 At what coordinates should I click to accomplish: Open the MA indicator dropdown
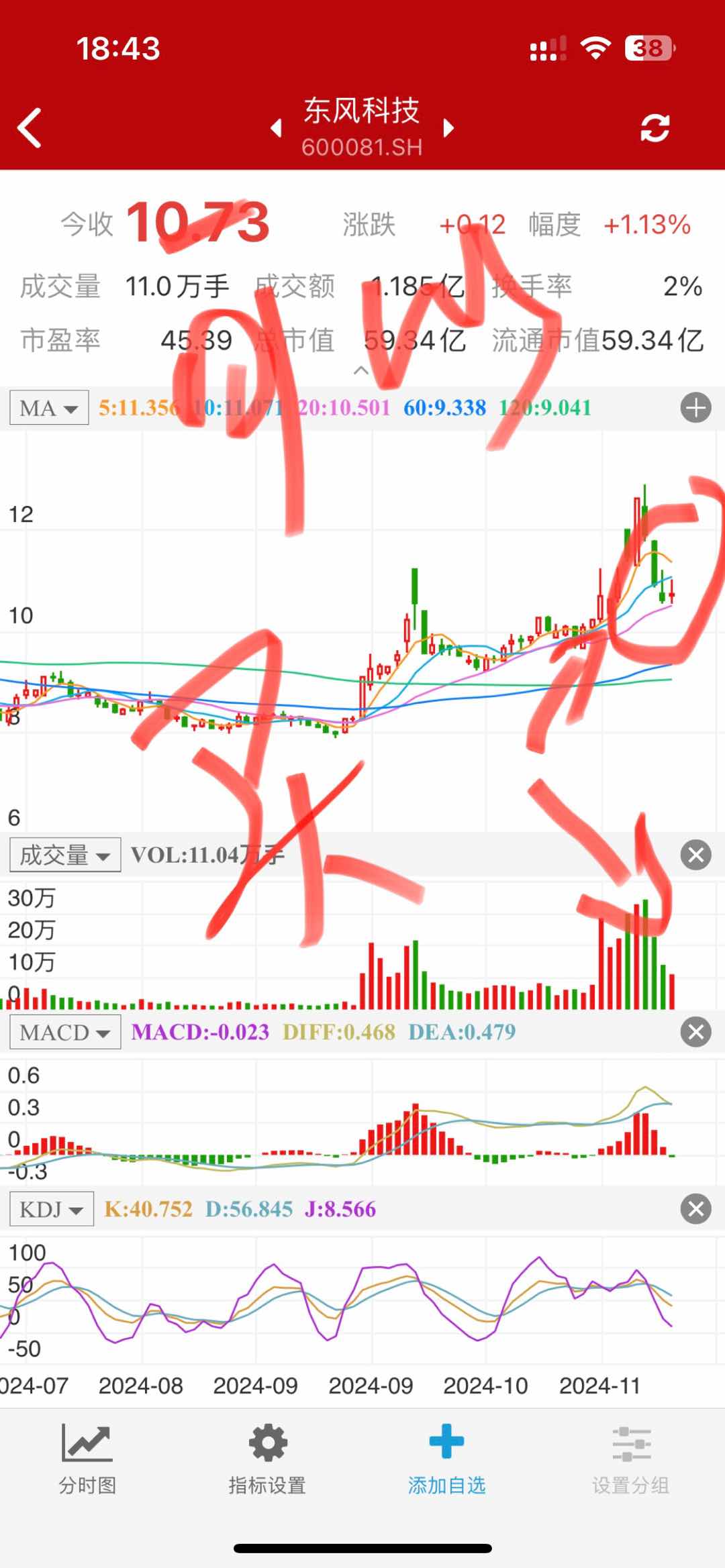(47, 407)
